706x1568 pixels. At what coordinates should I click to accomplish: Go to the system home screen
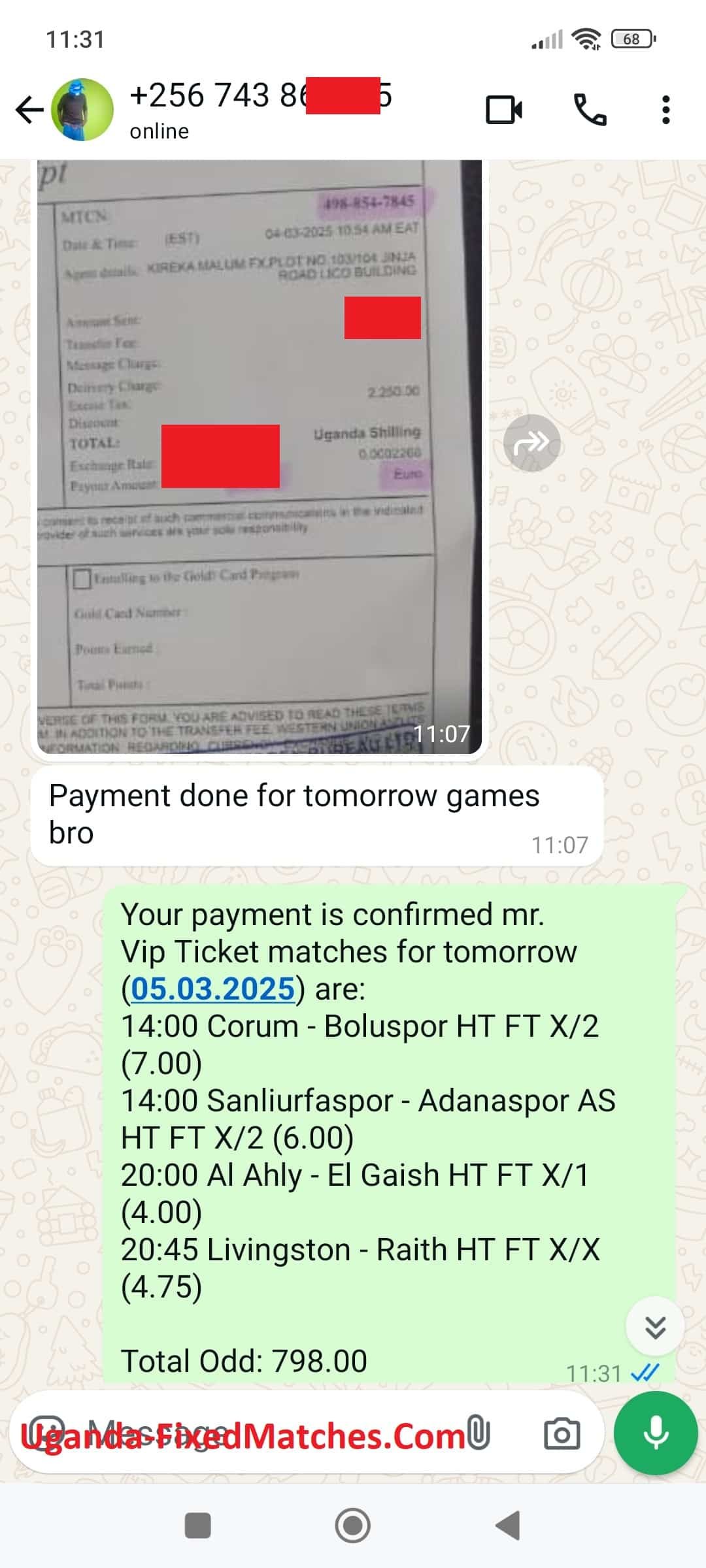tap(352, 1526)
